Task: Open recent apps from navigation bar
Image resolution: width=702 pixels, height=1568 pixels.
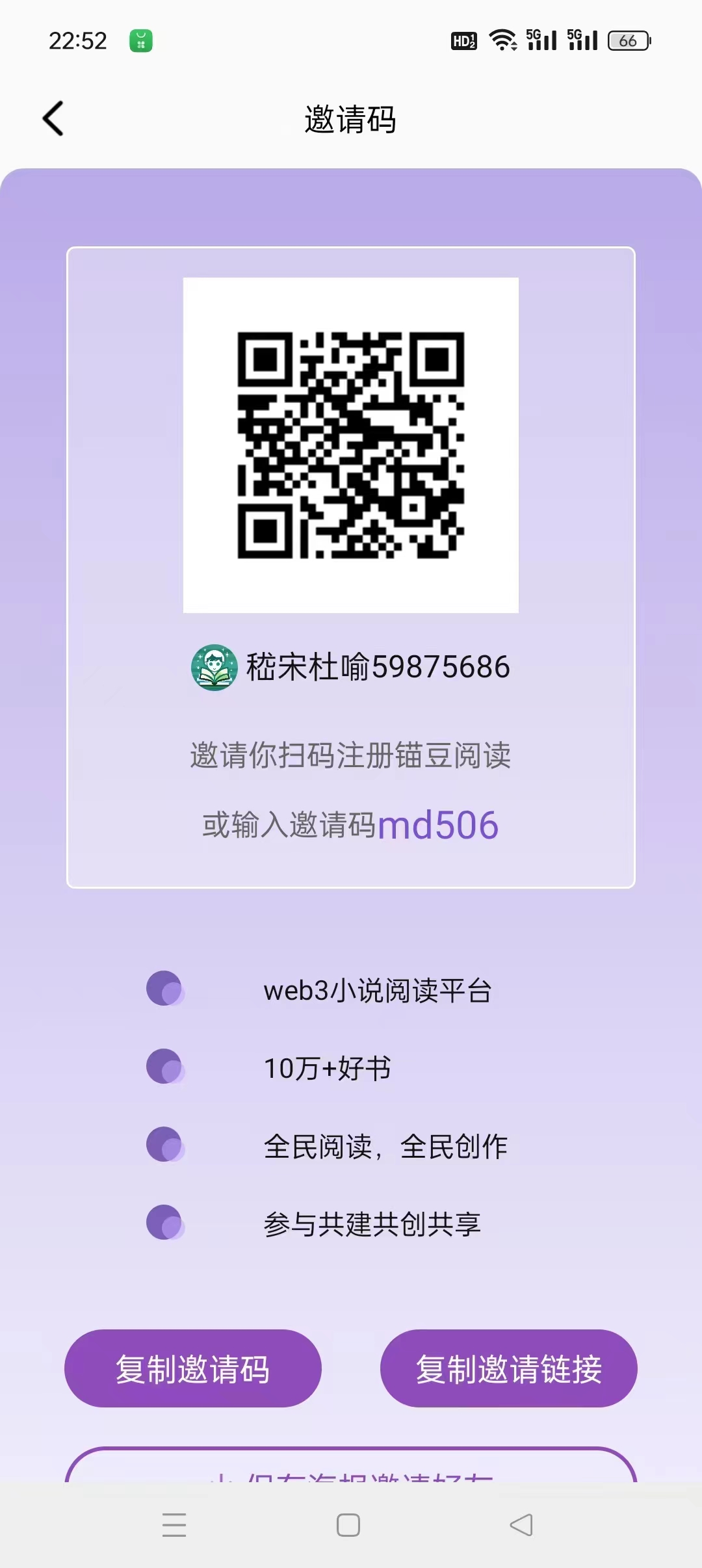Action: (174, 1525)
